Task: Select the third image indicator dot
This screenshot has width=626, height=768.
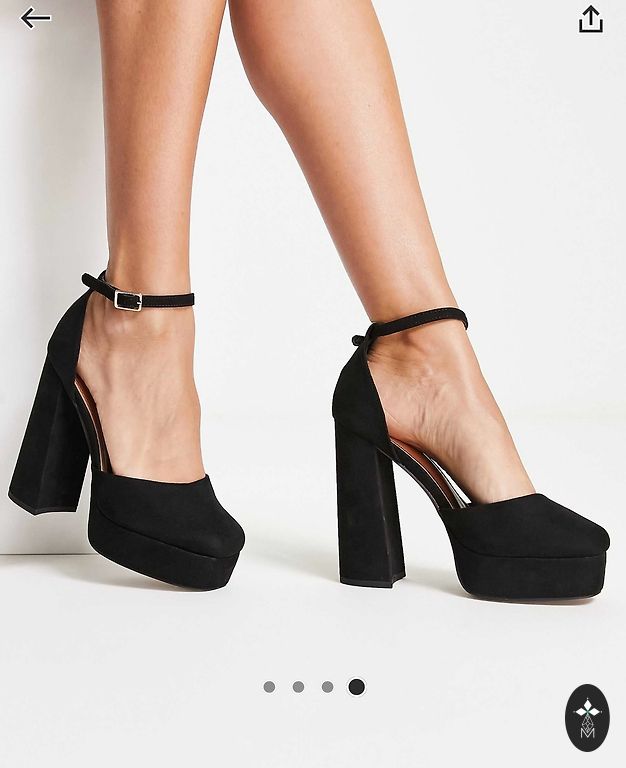Action: click(x=327, y=687)
